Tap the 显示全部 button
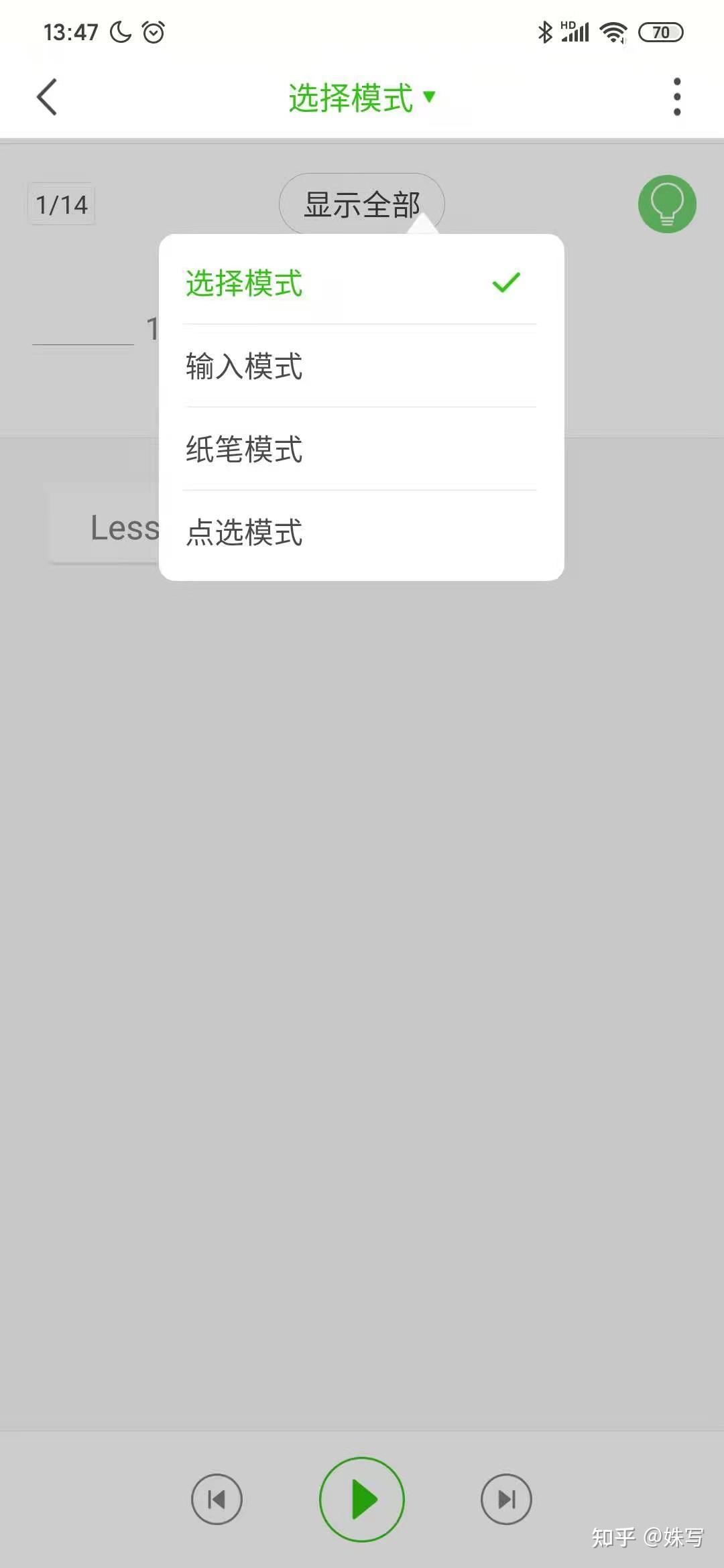This screenshot has width=724, height=1568. click(x=361, y=204)
